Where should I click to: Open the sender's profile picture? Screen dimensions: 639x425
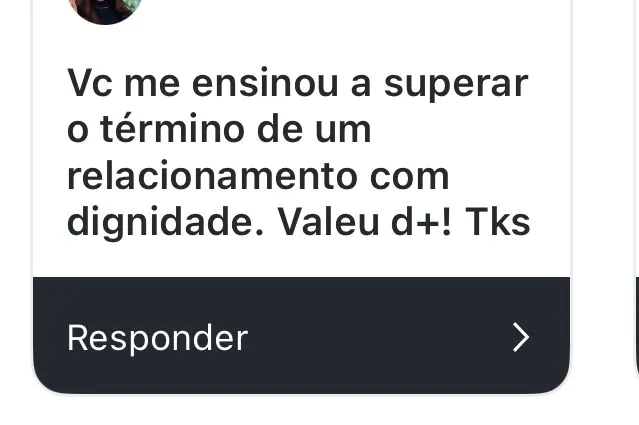pos(105,8)
